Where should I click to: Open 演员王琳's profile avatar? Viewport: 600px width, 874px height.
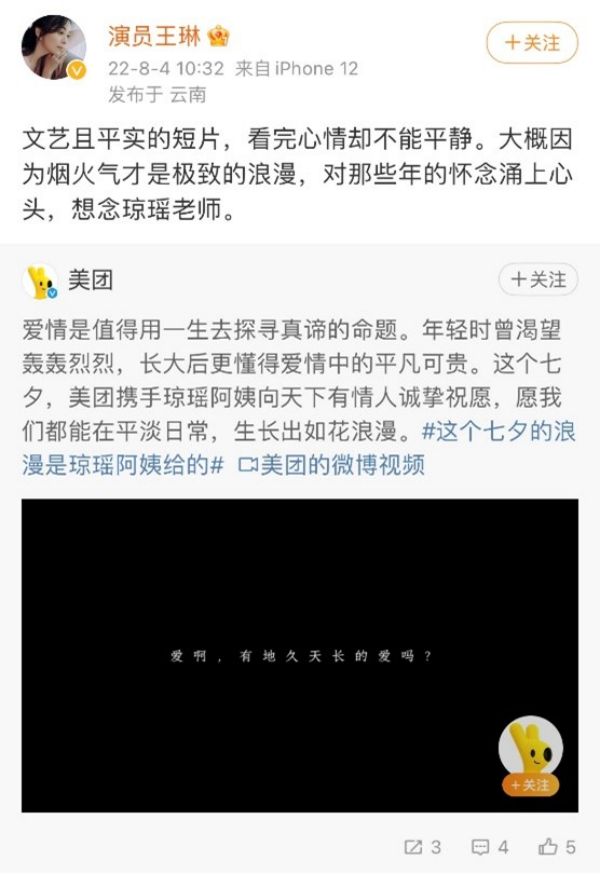point(53,47)
